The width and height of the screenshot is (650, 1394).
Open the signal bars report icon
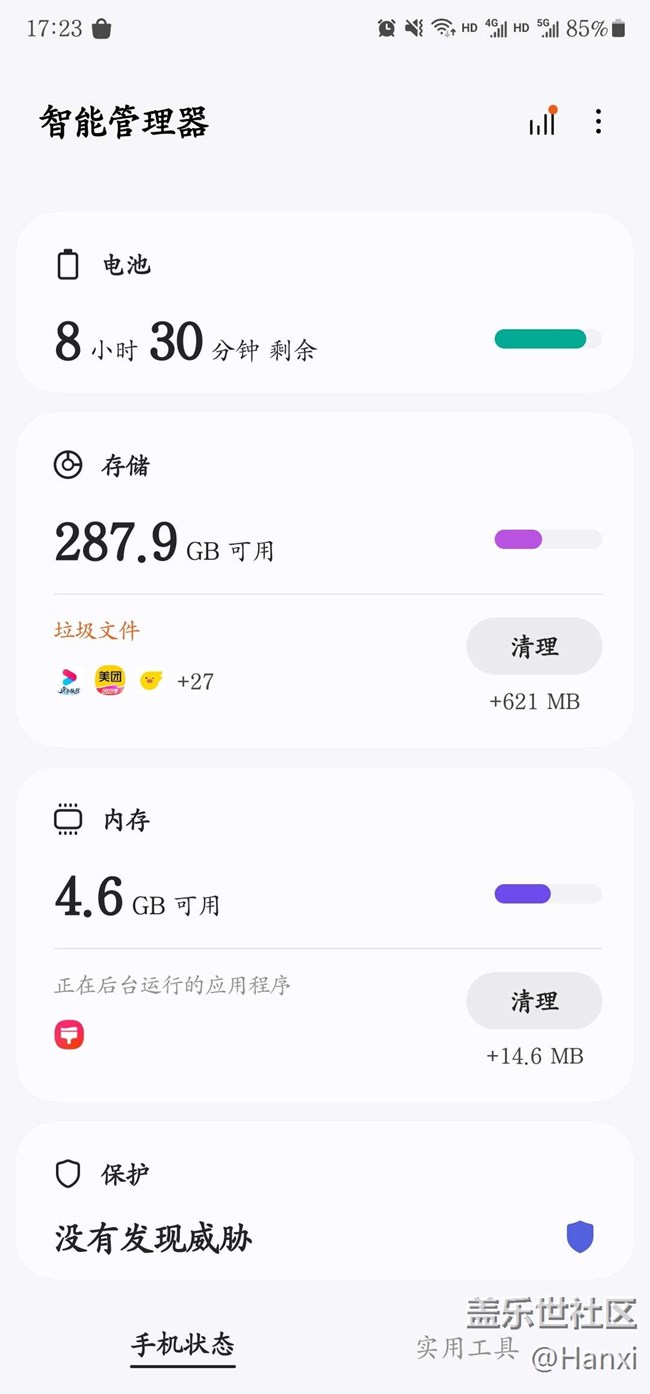pyautogui.click(x=543, y=122)
